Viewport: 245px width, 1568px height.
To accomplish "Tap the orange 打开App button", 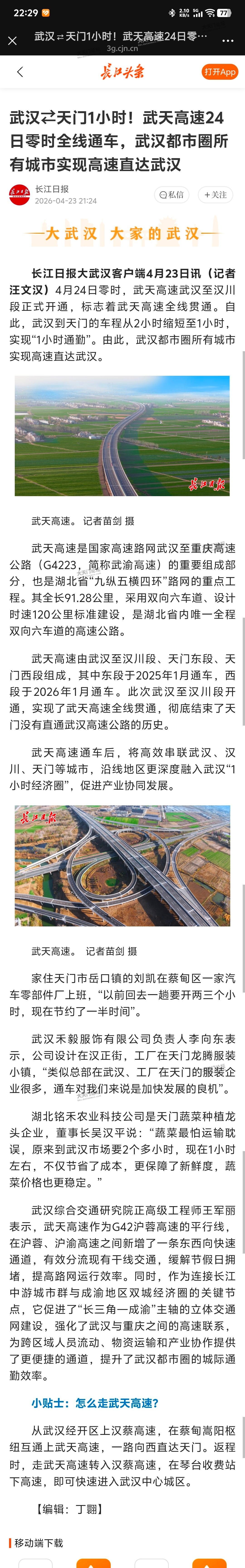I will pos(219,72).
